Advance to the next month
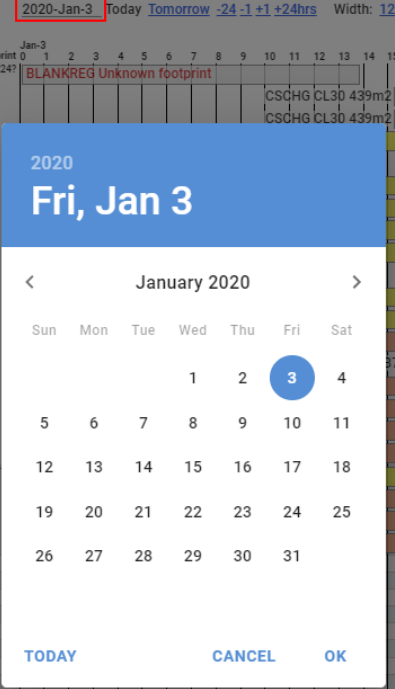Image resolution: width=395 pixels, height=689 pixels. [356, 282]
